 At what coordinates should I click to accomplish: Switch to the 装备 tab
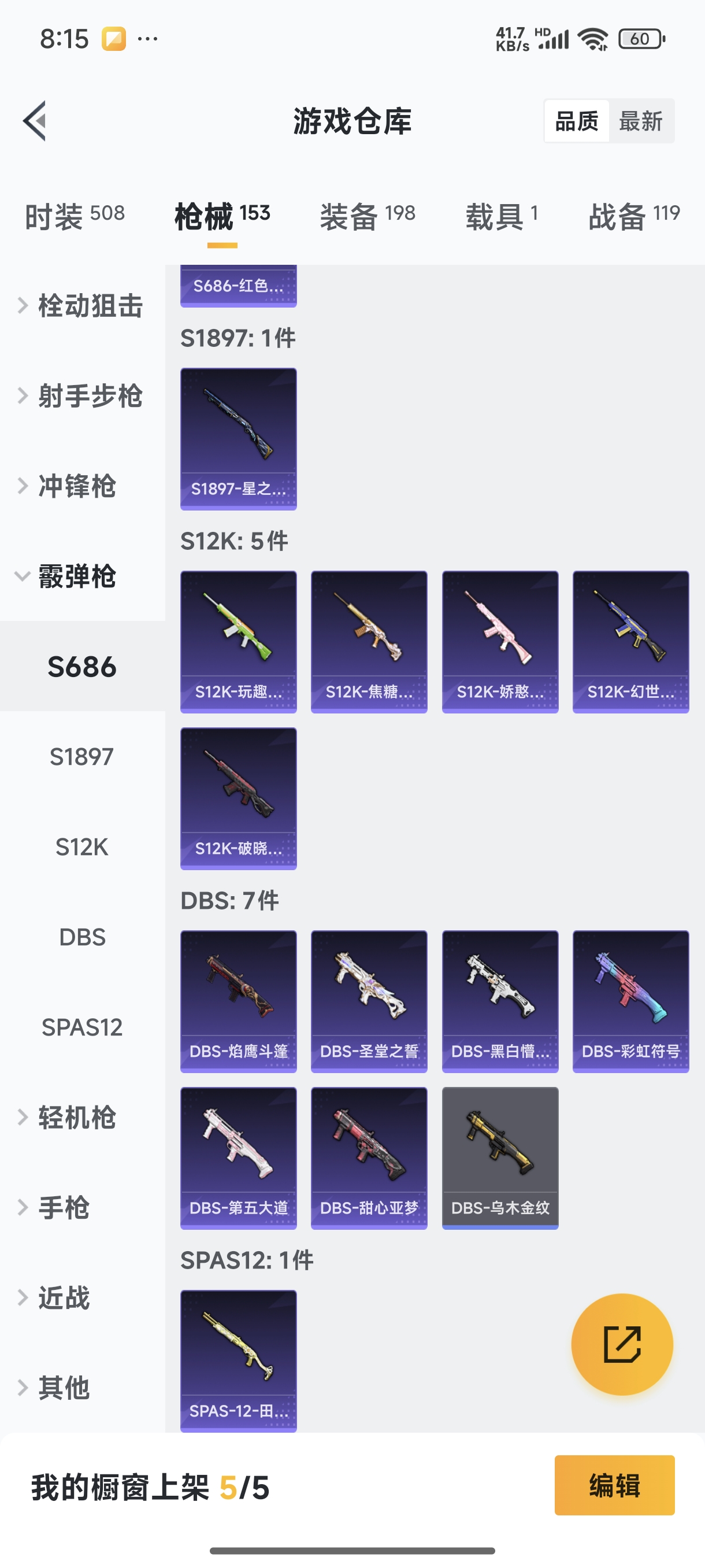pos(368,216)
